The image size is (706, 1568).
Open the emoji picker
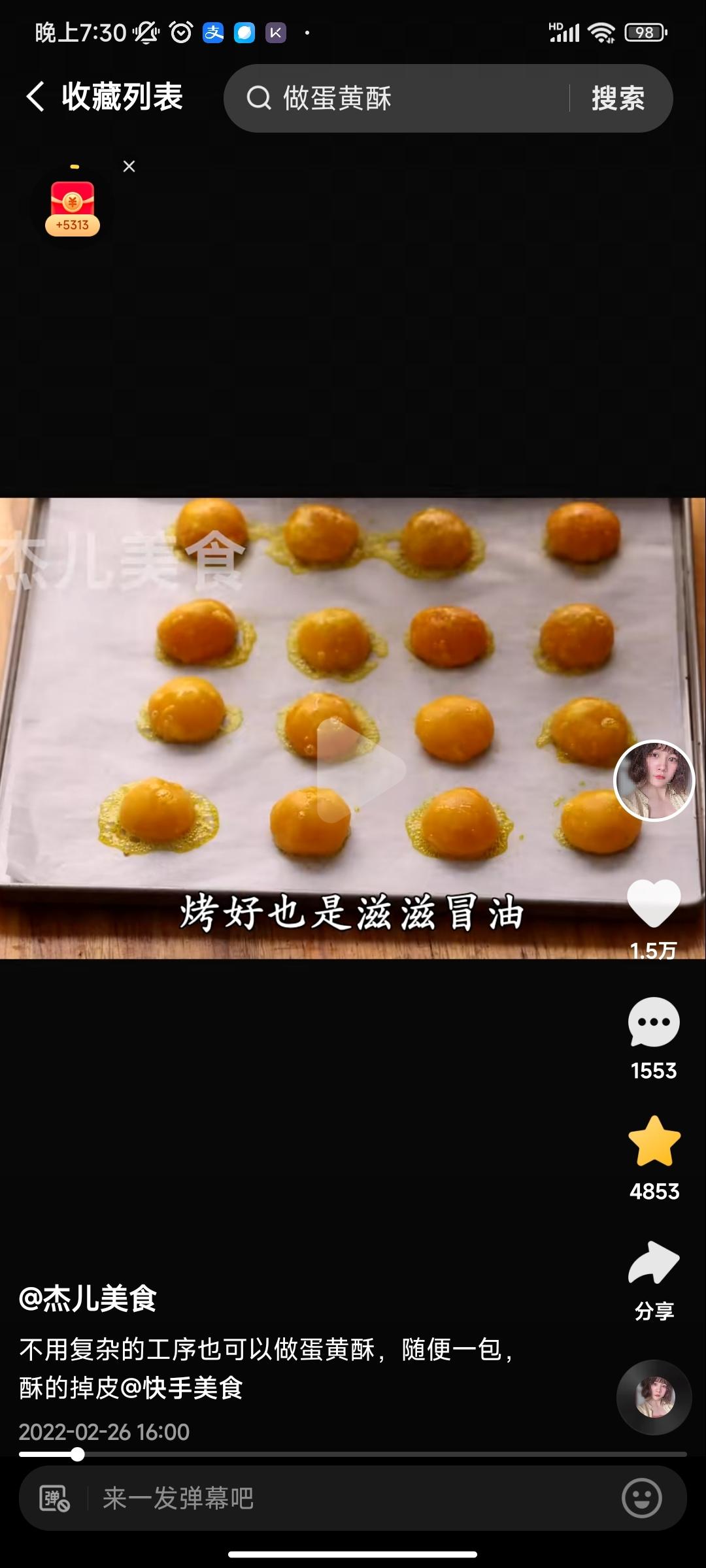click(x=641, y=1498)
